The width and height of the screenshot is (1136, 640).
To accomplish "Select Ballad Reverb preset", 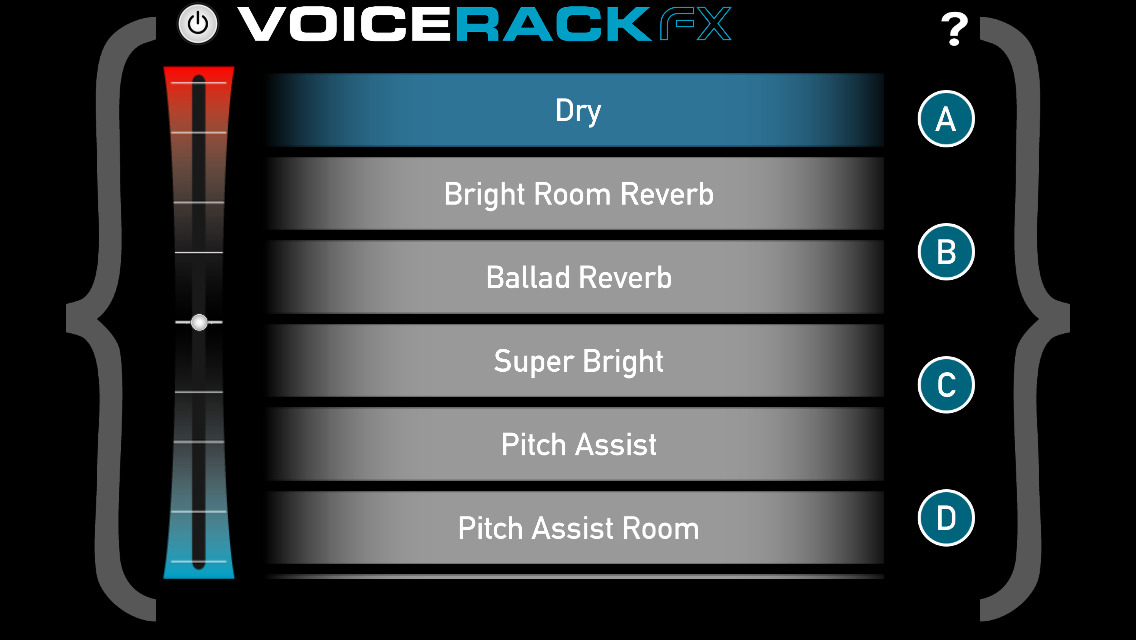I will [x=576, y=277].
